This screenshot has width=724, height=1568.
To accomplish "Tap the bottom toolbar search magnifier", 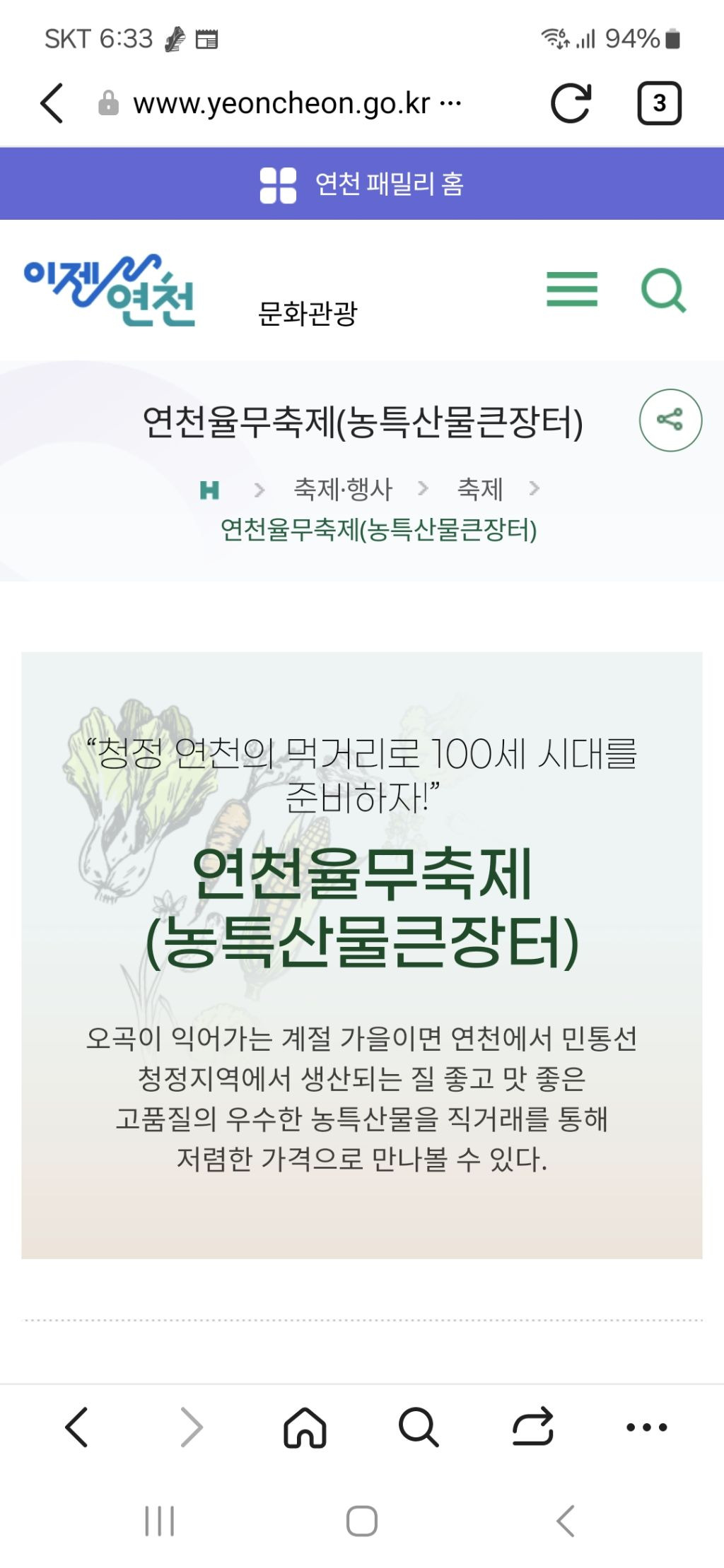I will (x=419, y=1427).
